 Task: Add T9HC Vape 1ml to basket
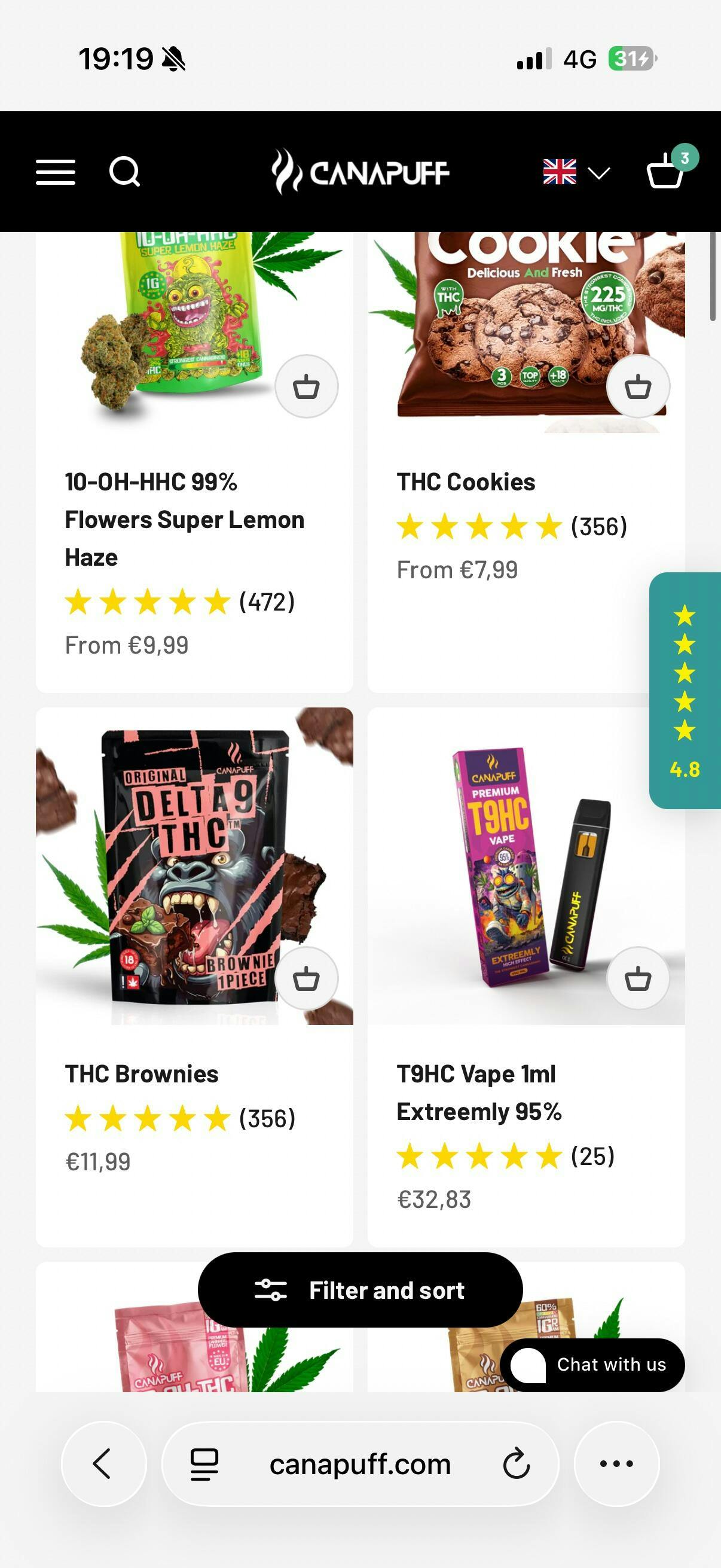tap(638, 979)
